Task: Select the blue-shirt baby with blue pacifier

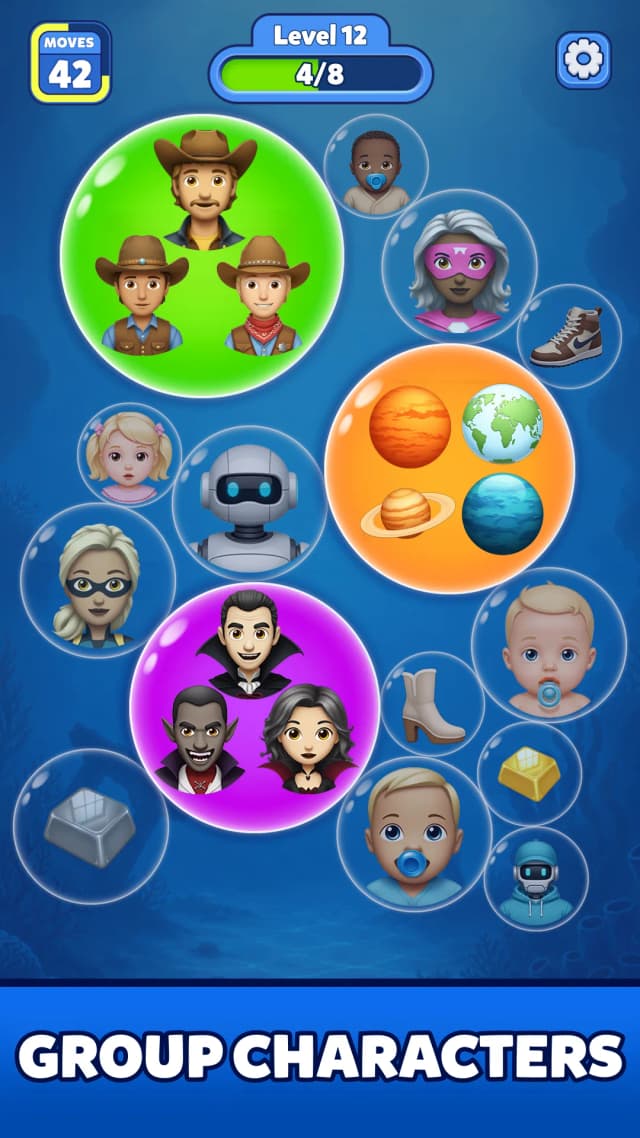Action: click(x=414, y=834)
